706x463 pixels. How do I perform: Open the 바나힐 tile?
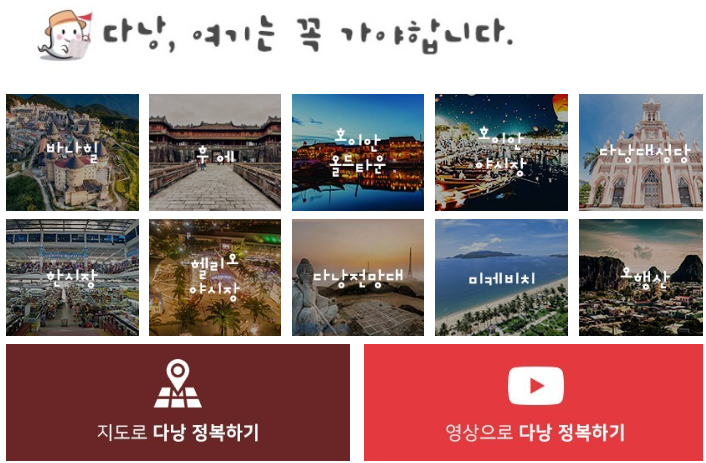pos(72,152)
